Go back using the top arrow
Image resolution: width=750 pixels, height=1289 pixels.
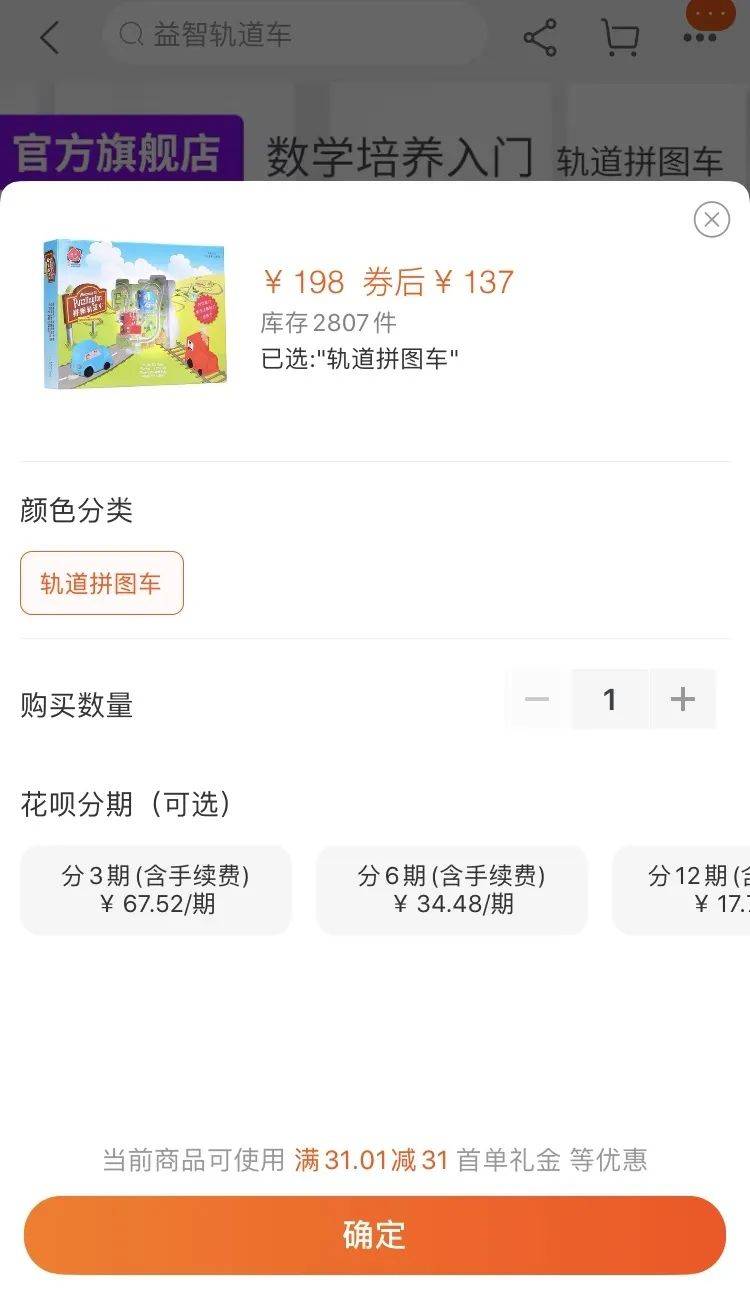49,38
